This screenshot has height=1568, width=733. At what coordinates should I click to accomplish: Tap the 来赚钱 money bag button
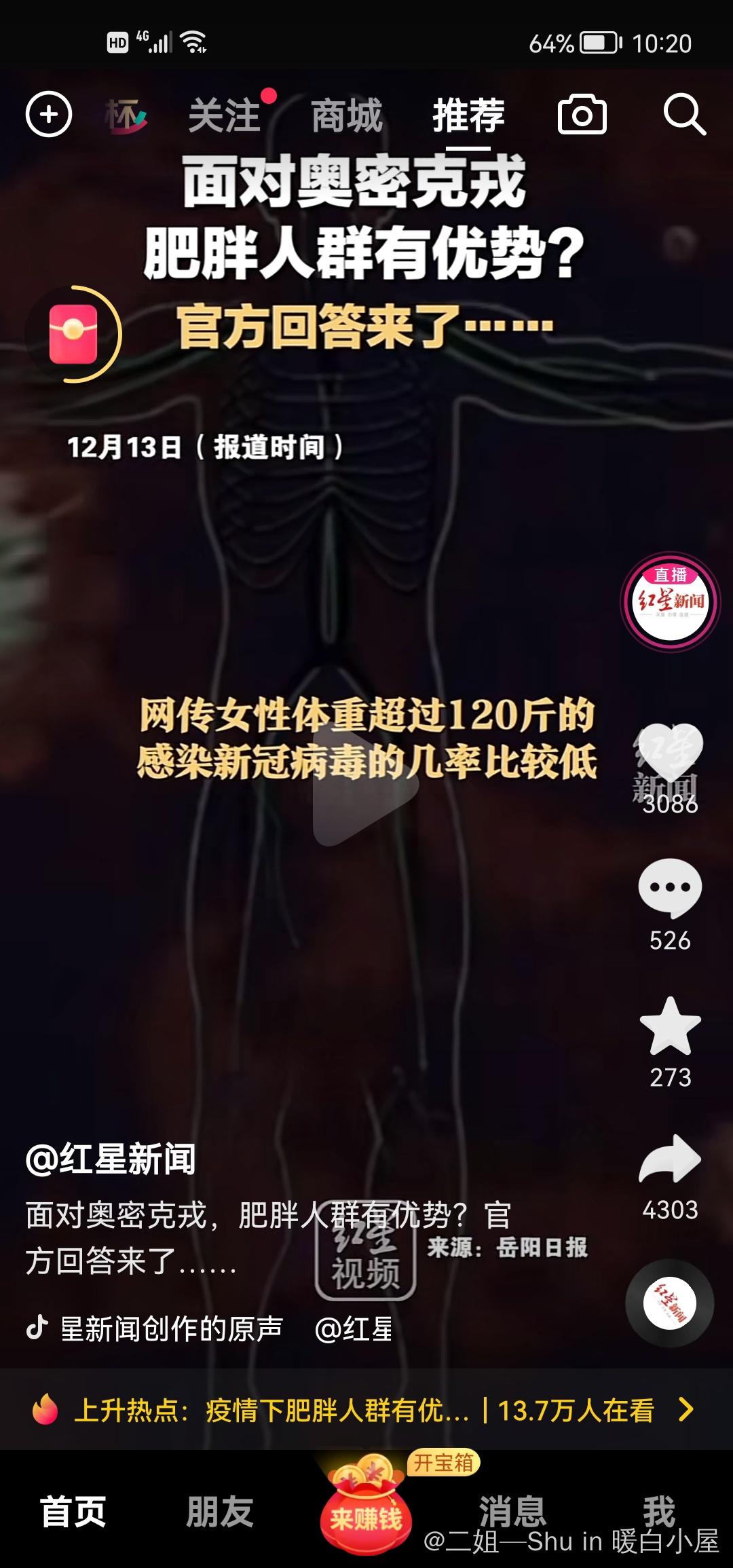[x=366, y=1510]
